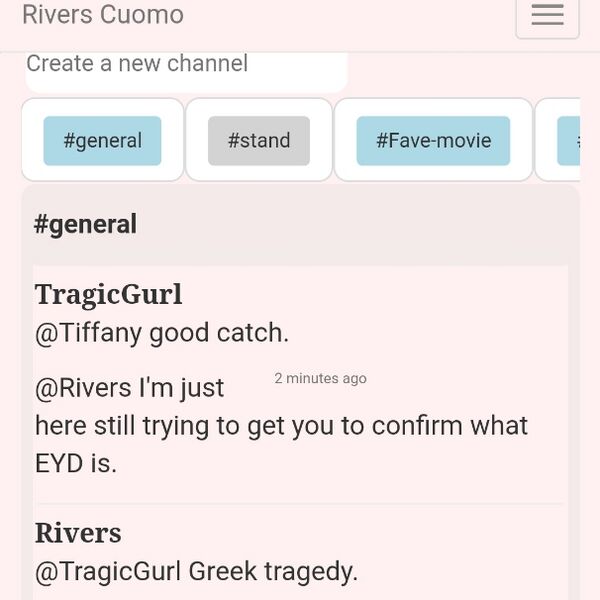The width and height of the screenshot is (600, 600).
Task: Open the #Fave-movie channel
Action: [433, 141]
